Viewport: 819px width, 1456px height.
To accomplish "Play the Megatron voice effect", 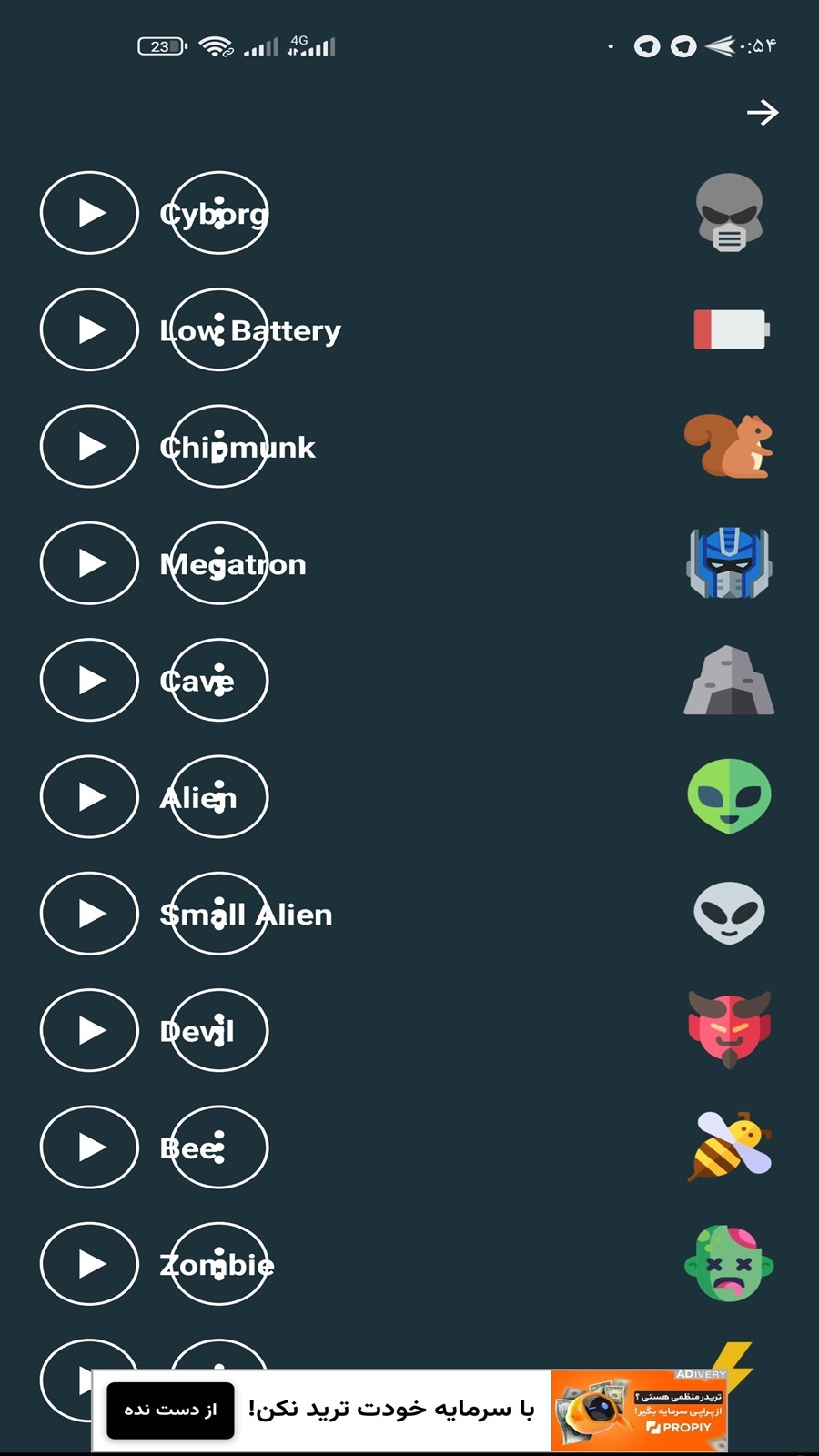I will [89, 563].
